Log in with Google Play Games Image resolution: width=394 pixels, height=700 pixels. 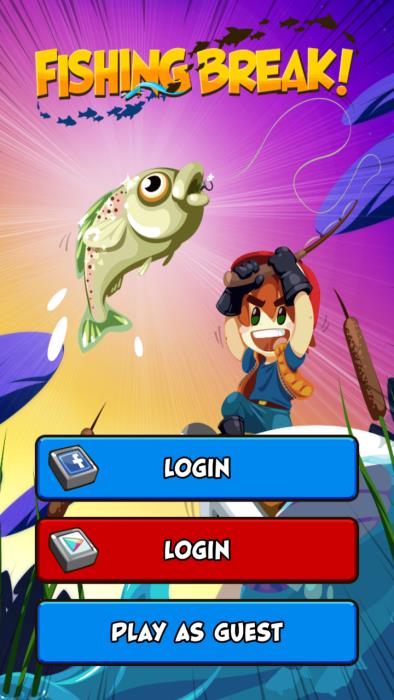tap(197, 550)
